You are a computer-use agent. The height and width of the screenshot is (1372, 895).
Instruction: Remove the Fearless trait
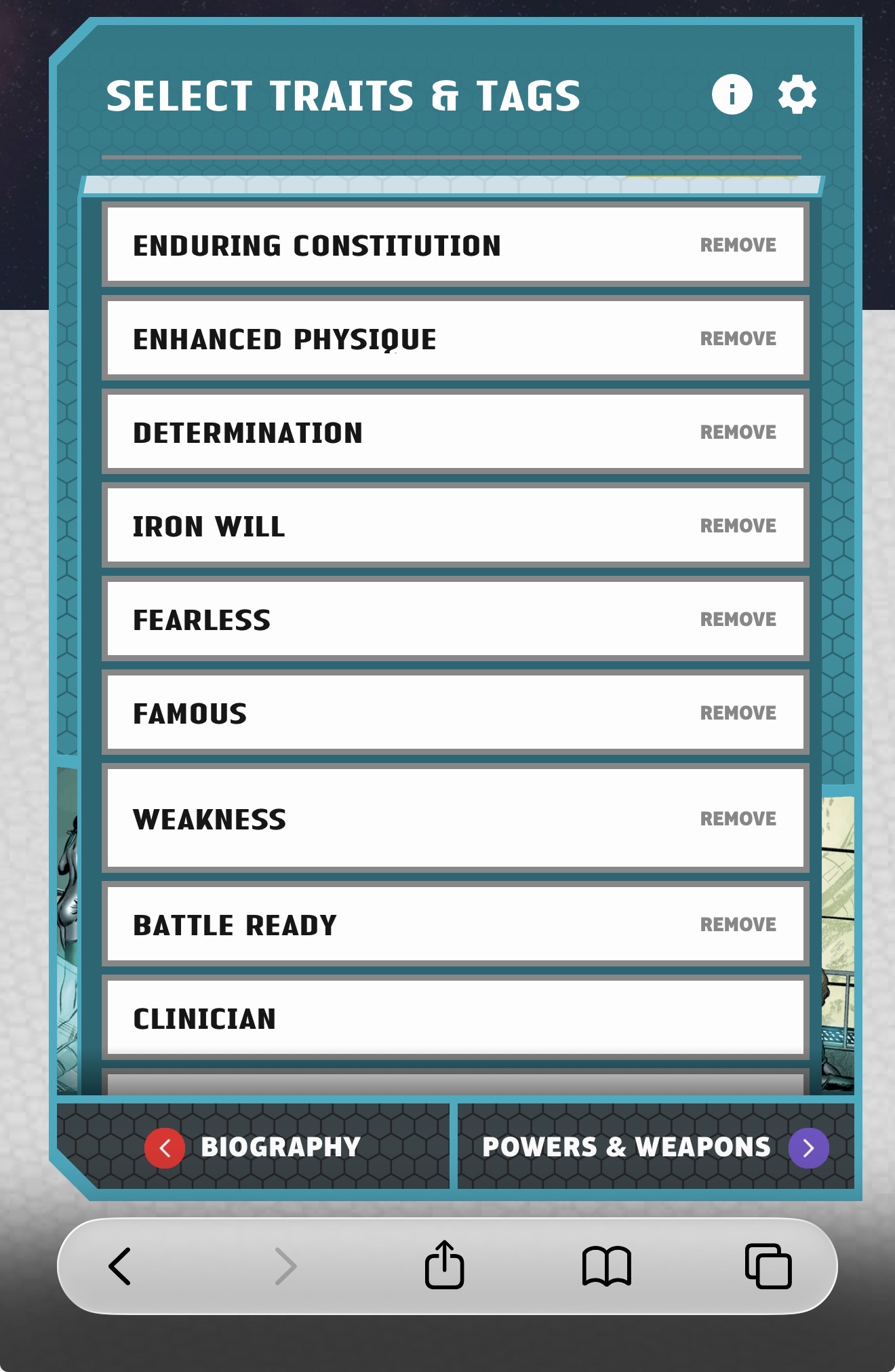tap(738, 619)
